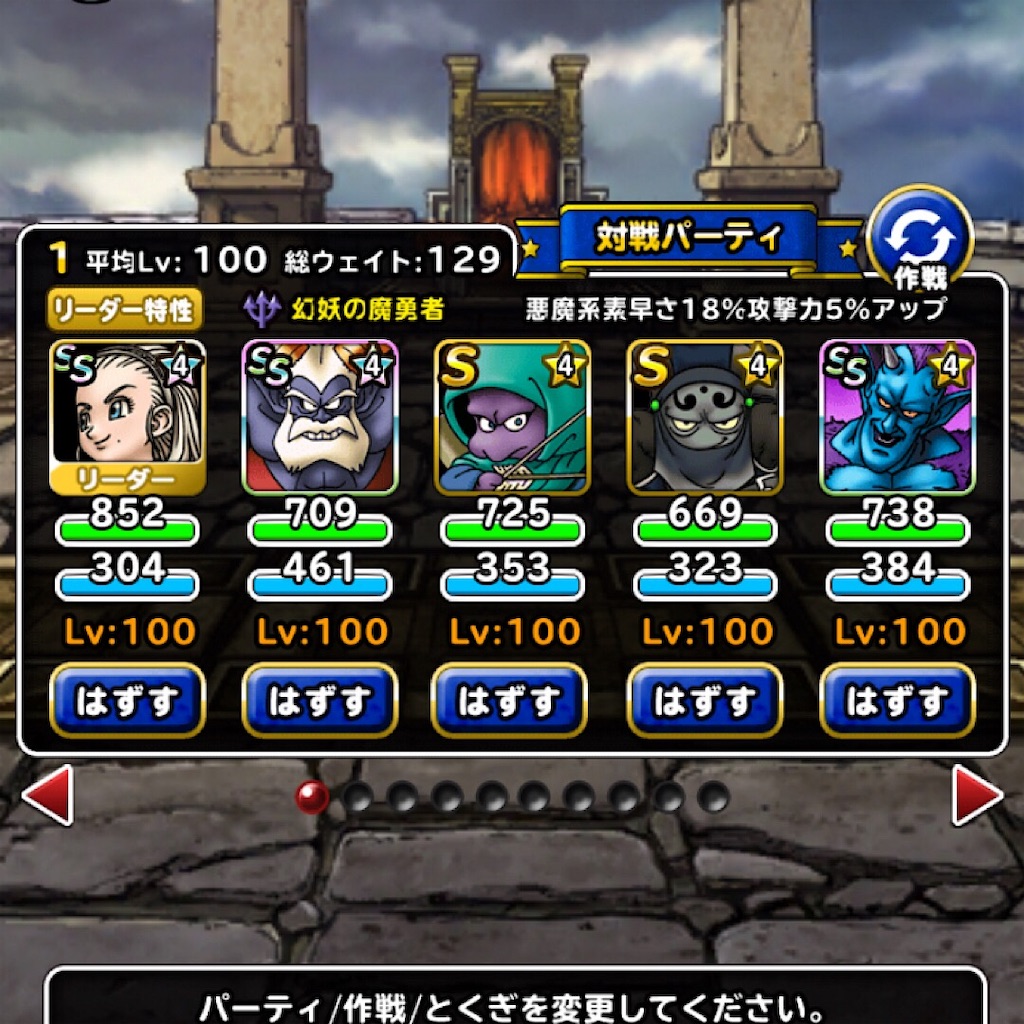Remove the monster with HP 709

coord(320,700)
